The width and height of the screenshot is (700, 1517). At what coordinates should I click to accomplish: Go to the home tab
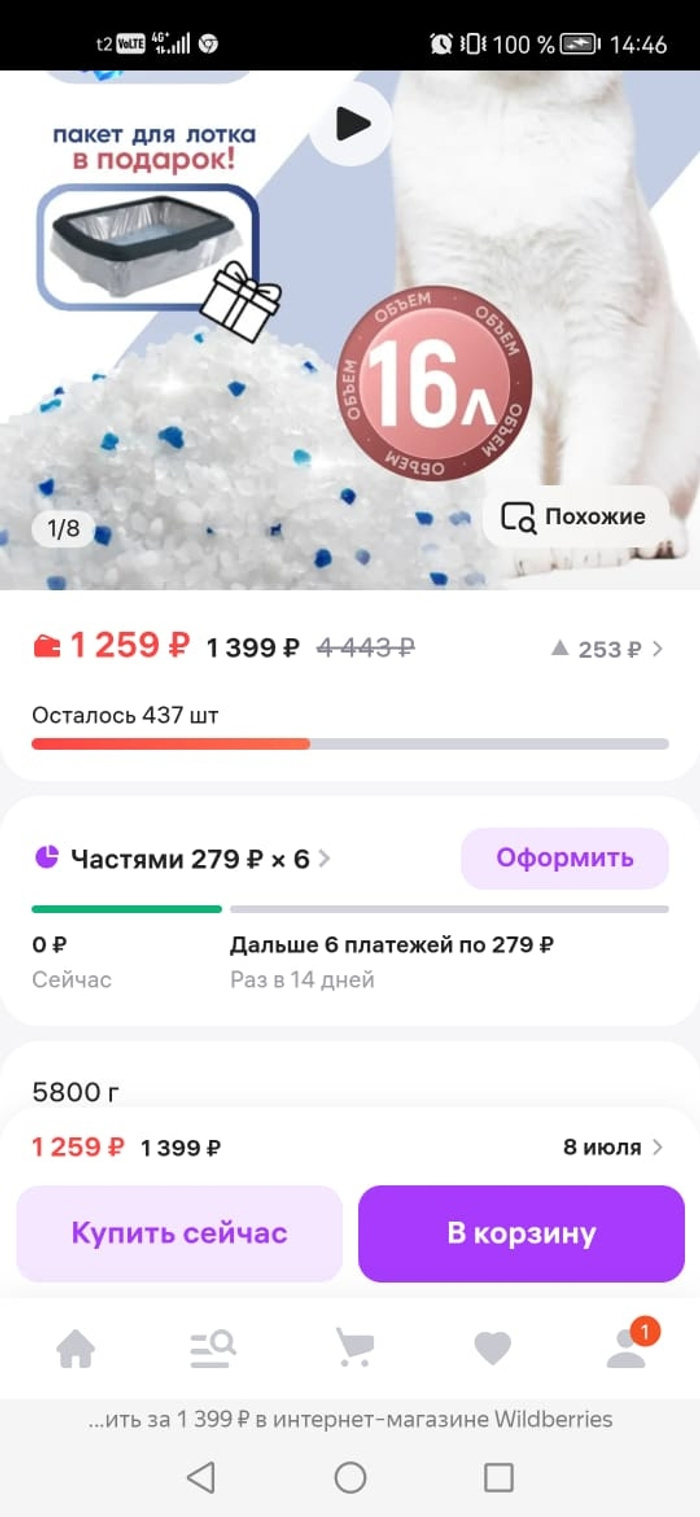coord(76,1349)
